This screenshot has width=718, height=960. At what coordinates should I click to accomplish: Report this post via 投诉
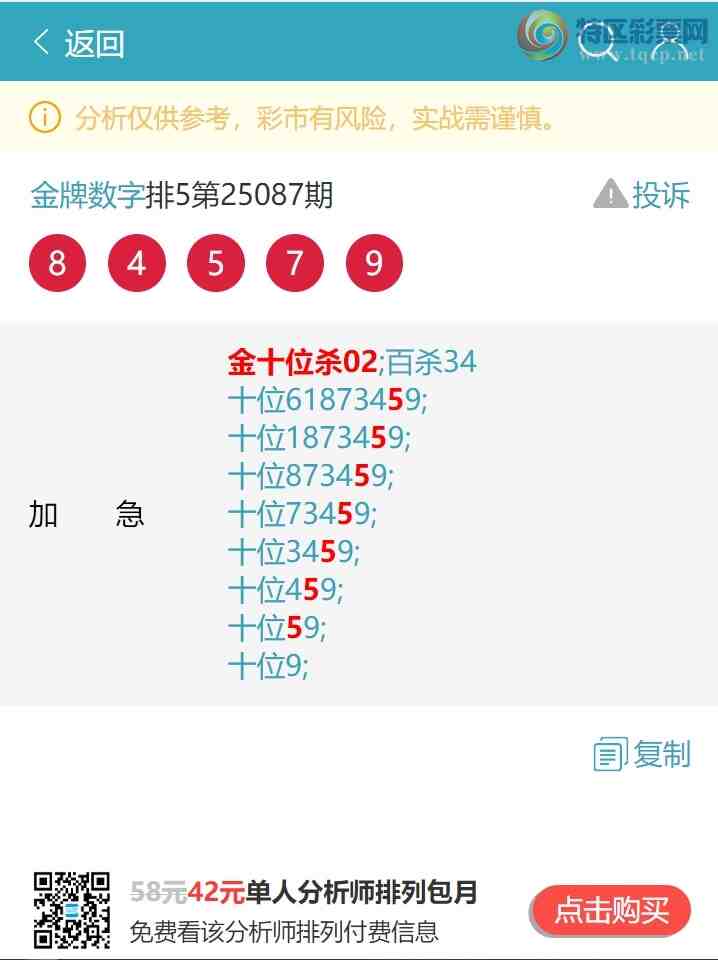tap(642, 194)
